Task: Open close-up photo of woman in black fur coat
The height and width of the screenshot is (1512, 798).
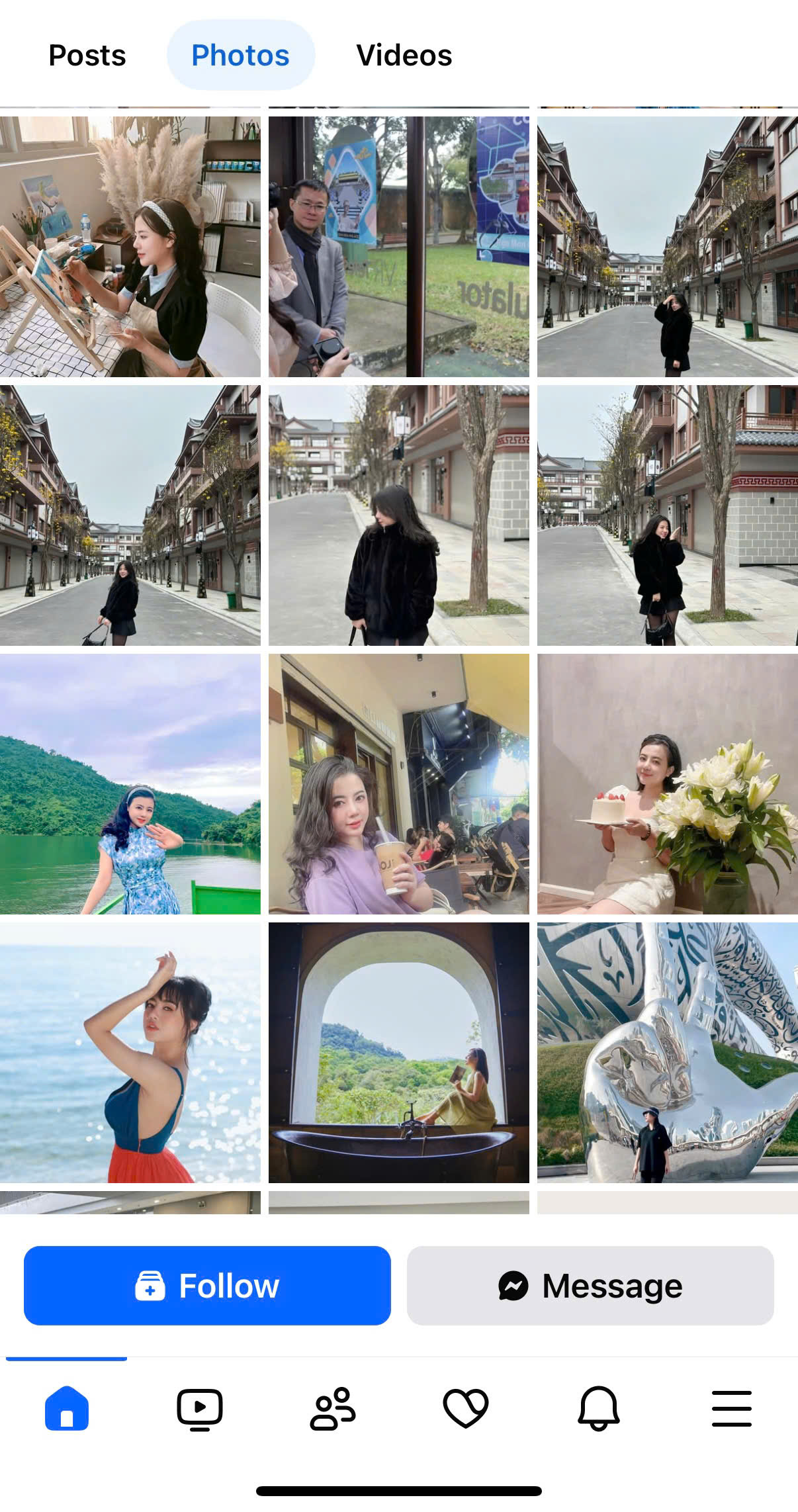Action: pos(398,515)
